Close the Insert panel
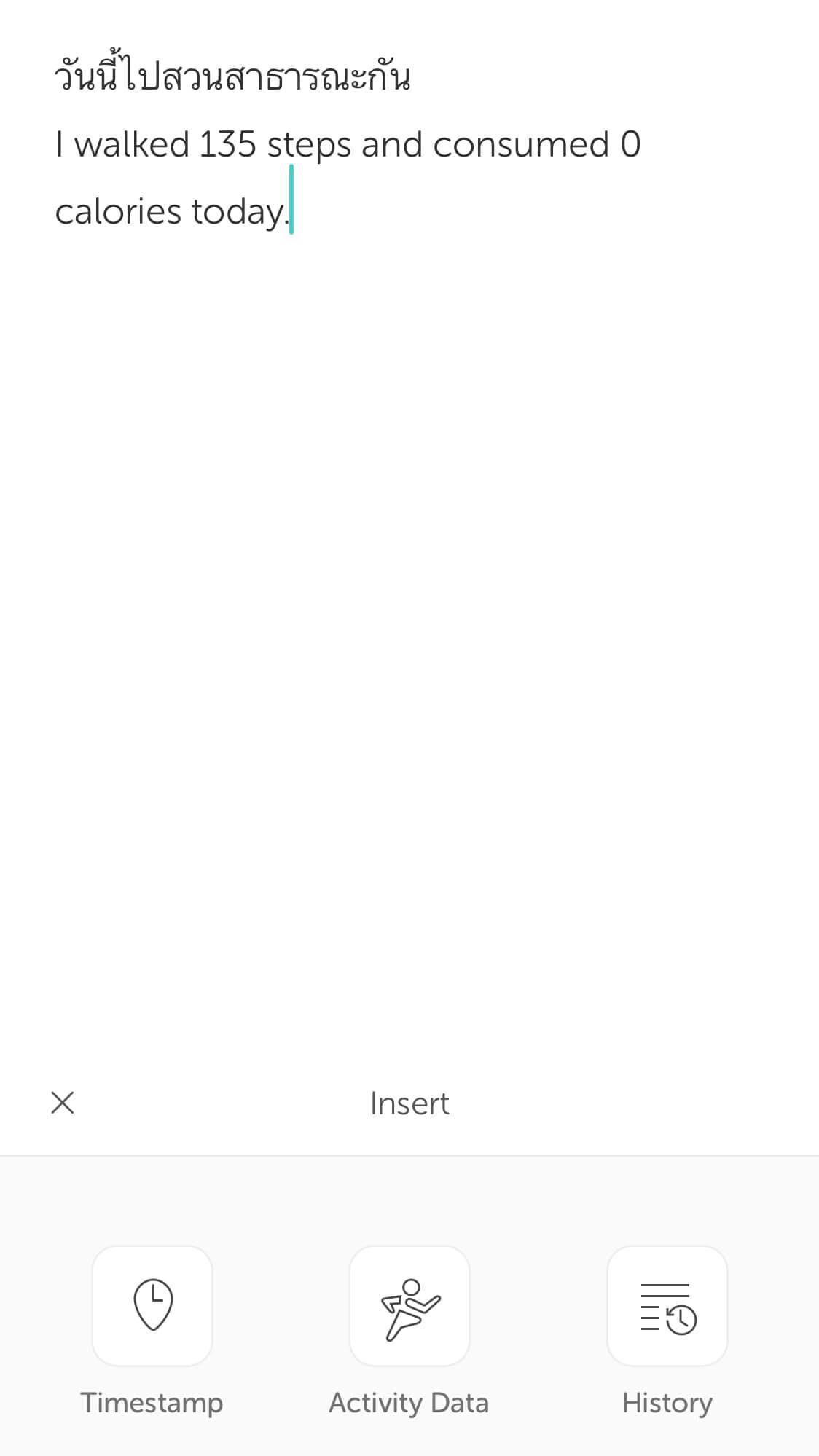The image size is (819, 1456). (63, 1103)
